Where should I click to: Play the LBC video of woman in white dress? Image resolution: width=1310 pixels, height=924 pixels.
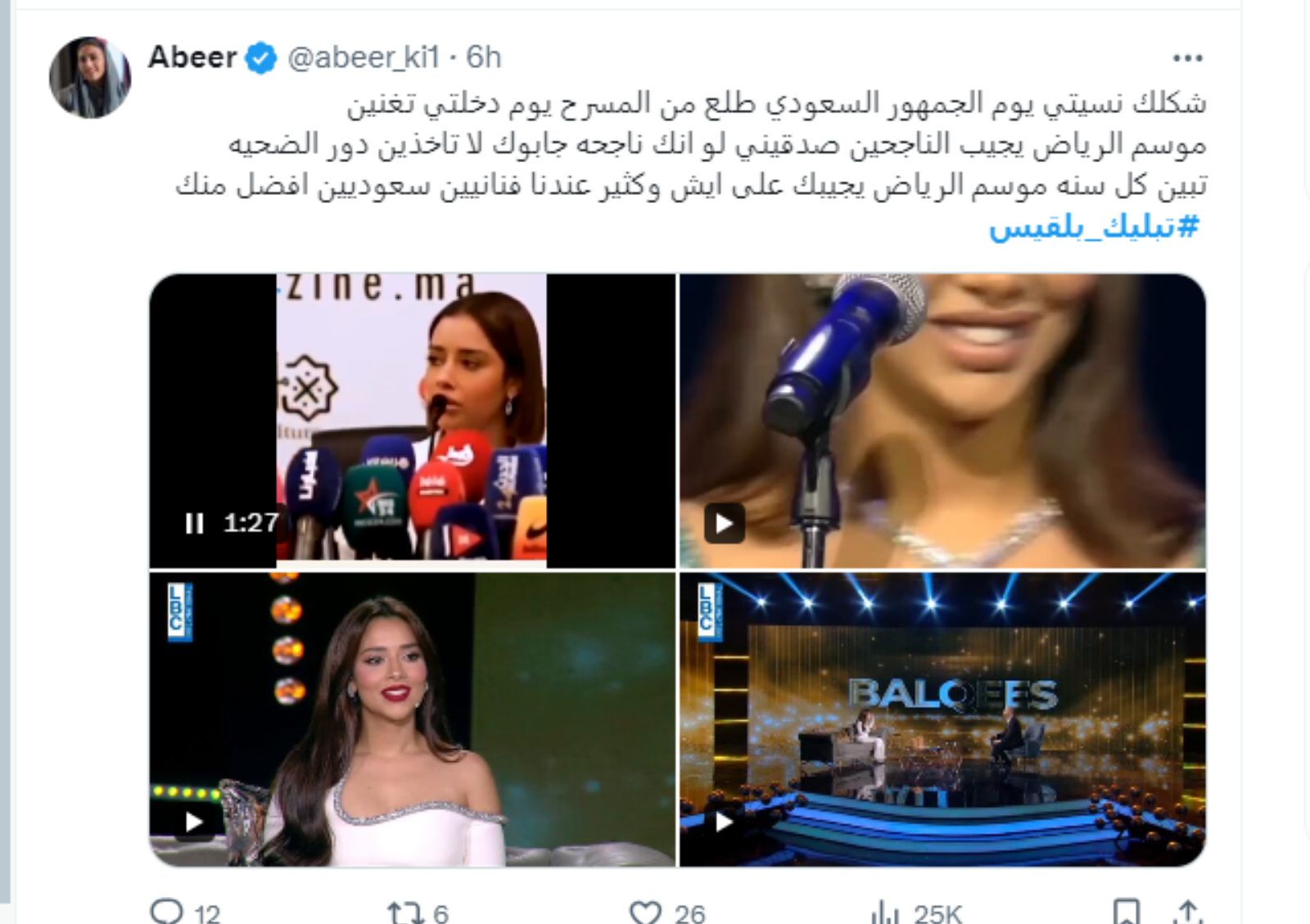[194, 821]
